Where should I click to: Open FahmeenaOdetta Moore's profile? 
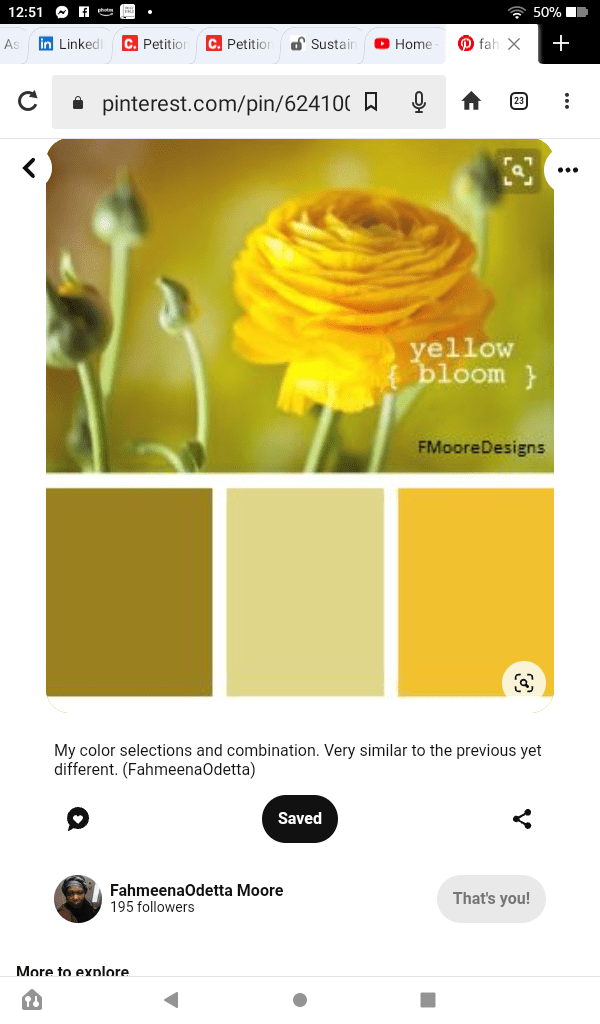click(x=196, y=890)
